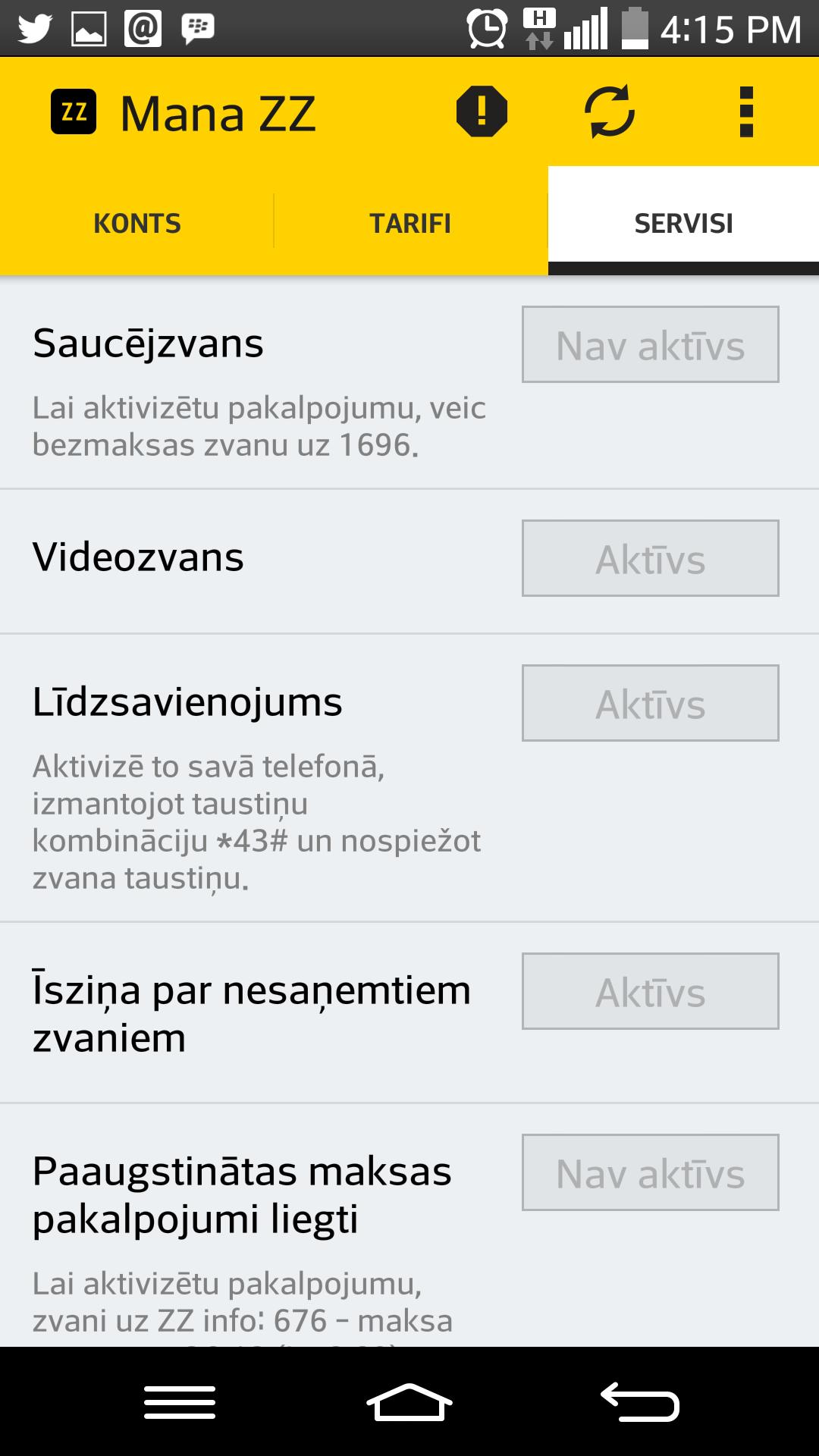Image resolution: width=819 pixels, height=1456 pixels.
Task: Tap the alarm clock status bar icon
Action: pos(488,29)
